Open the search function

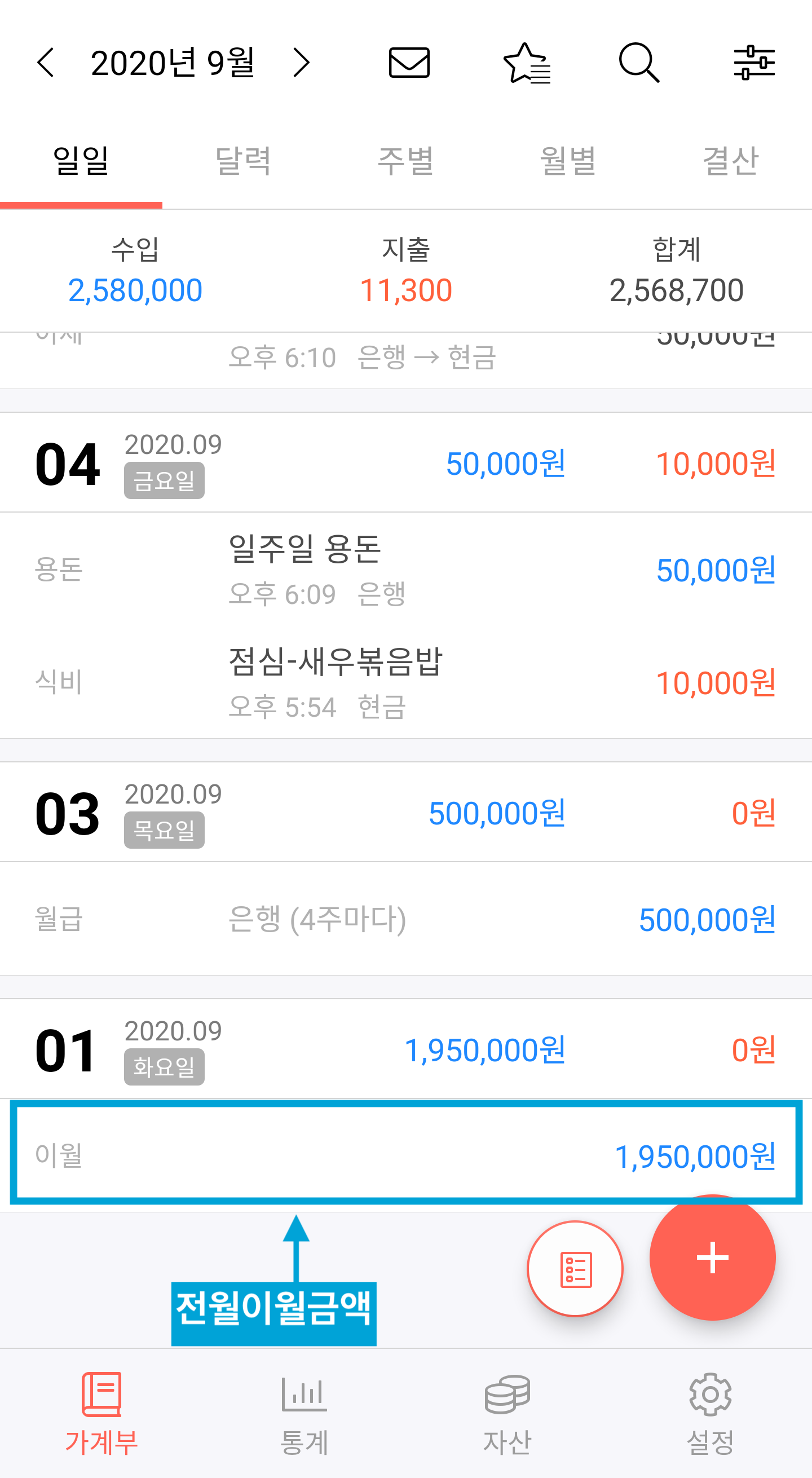pos(638,63)
